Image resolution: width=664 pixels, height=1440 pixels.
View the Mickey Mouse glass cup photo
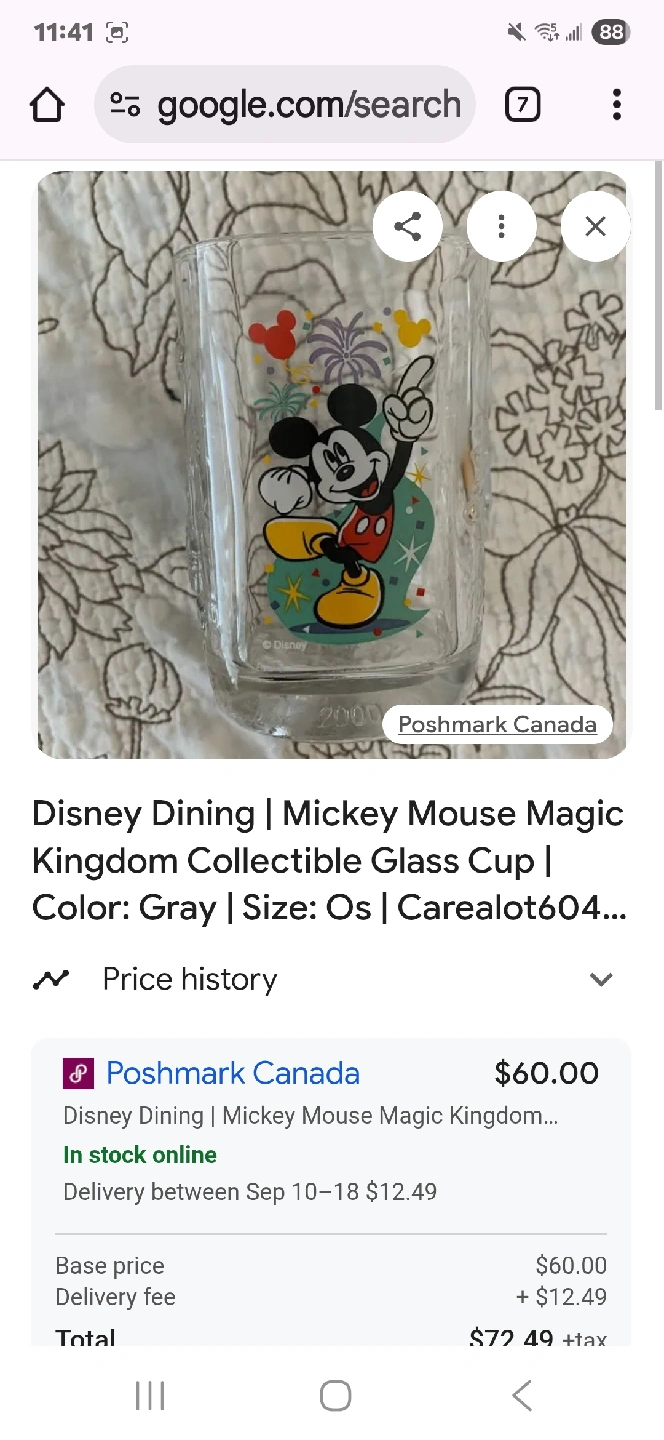coord(332,465)
